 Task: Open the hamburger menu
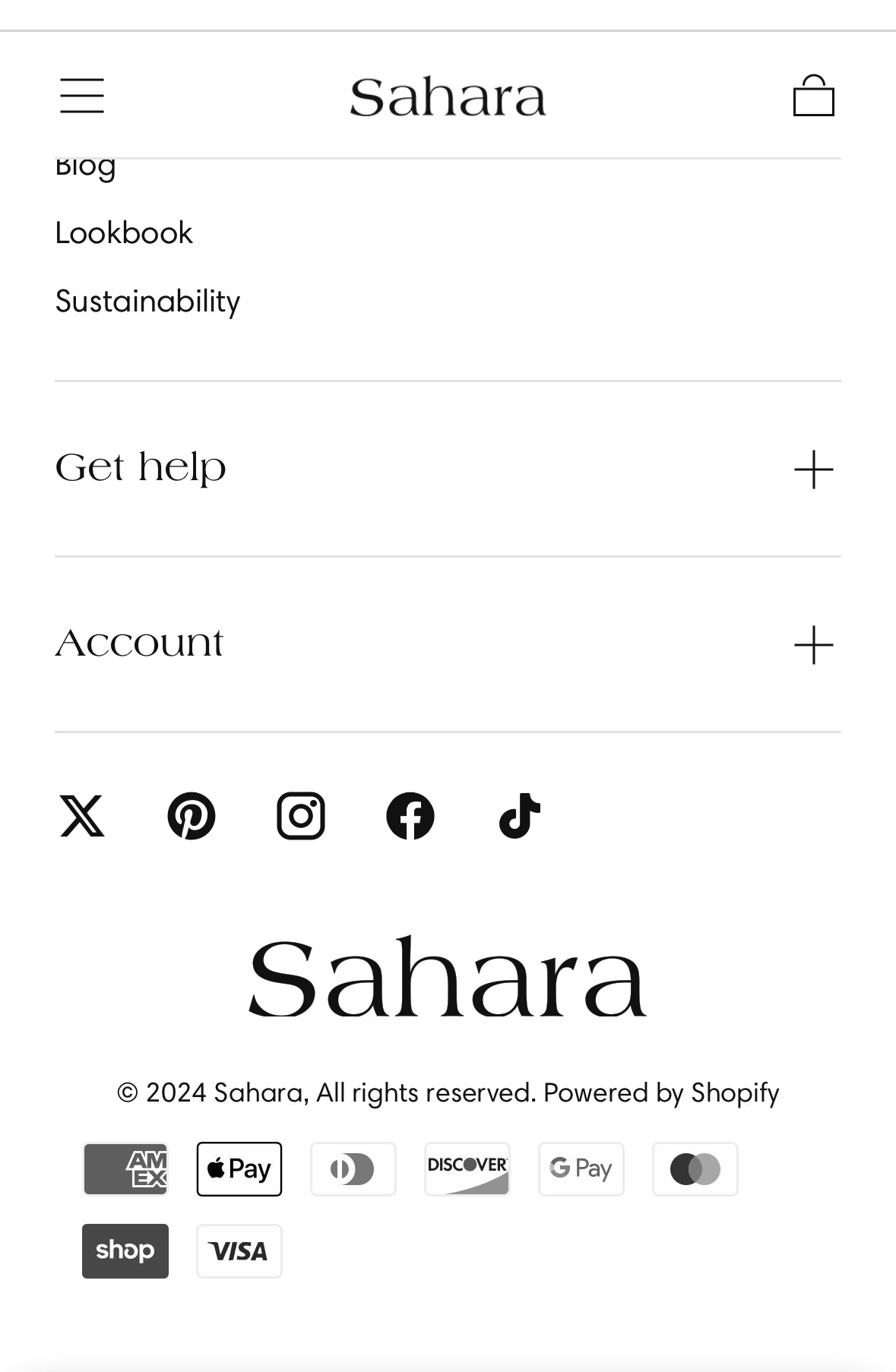tap(82, 96)
